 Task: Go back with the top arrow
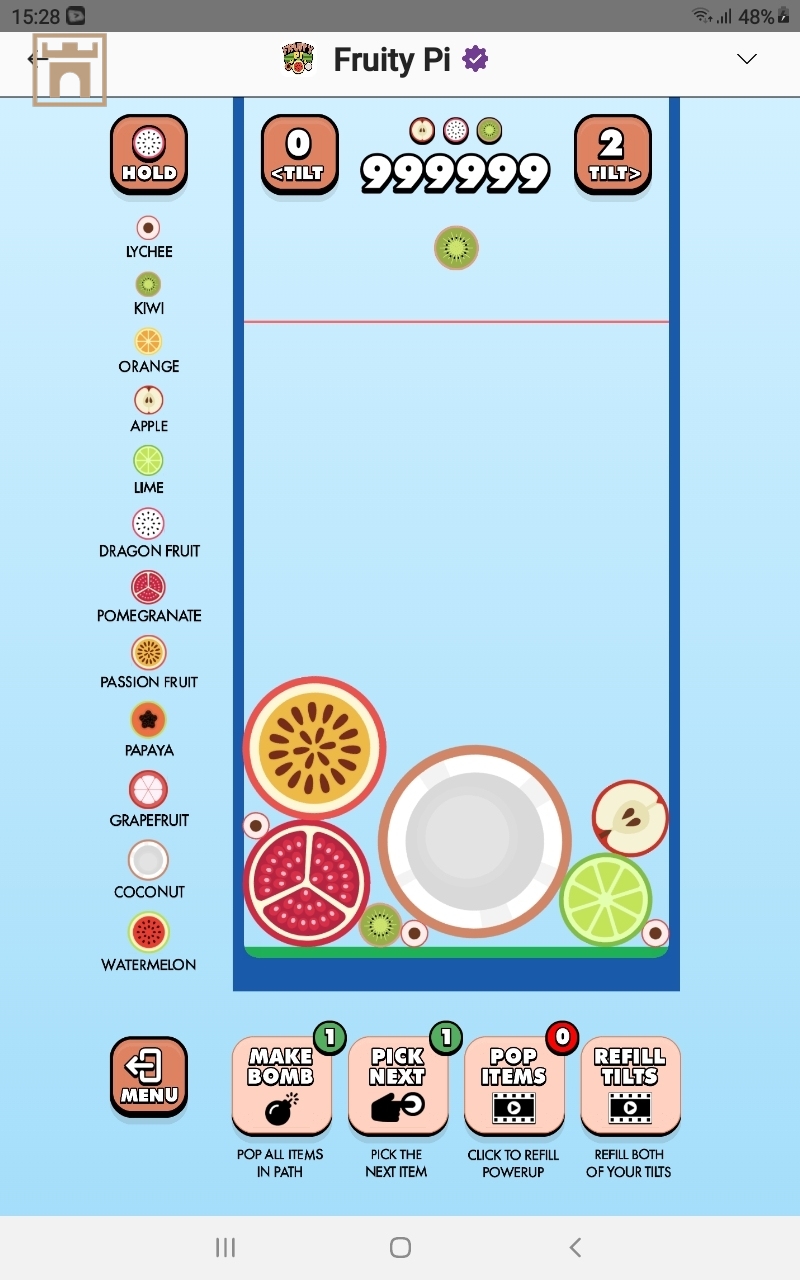(37, 59)
